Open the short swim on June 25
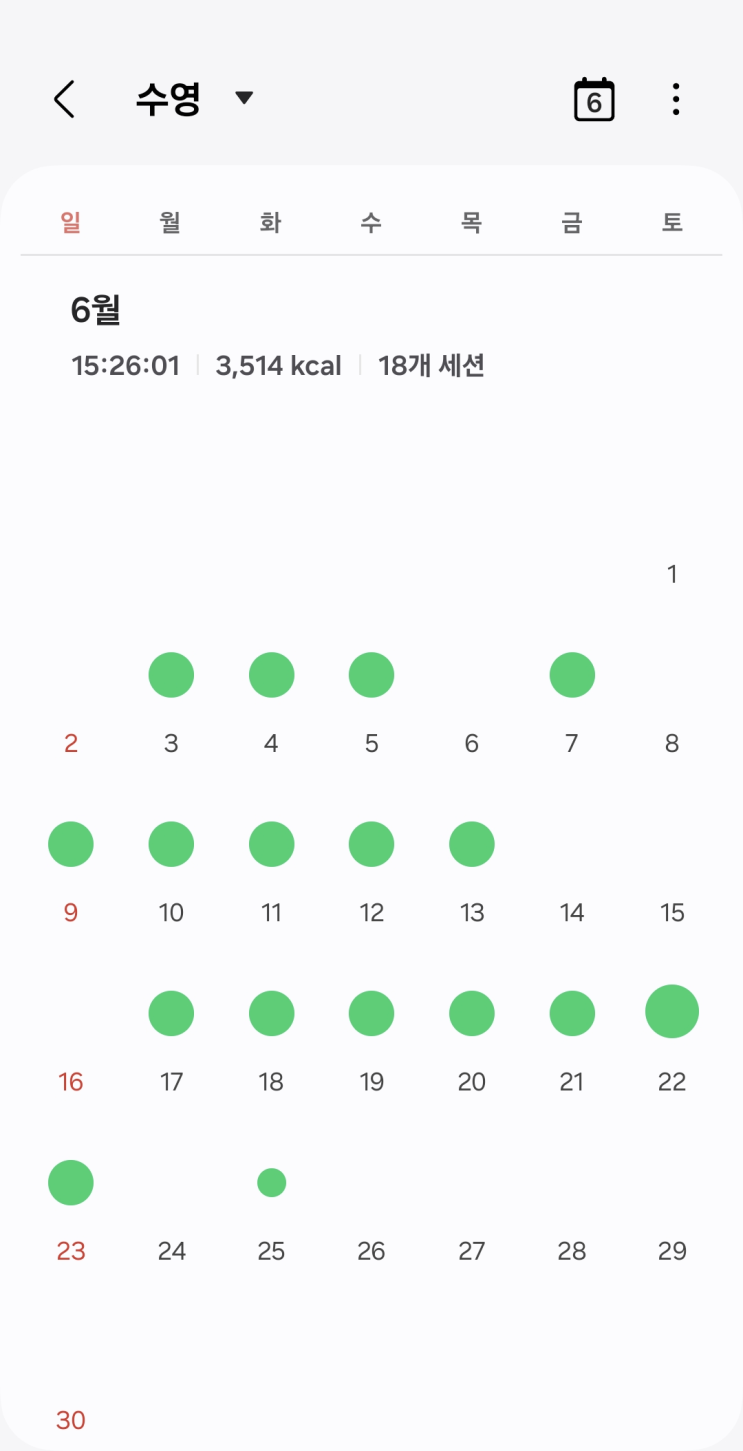743x1451 pixels. [x=271, y=1182]
